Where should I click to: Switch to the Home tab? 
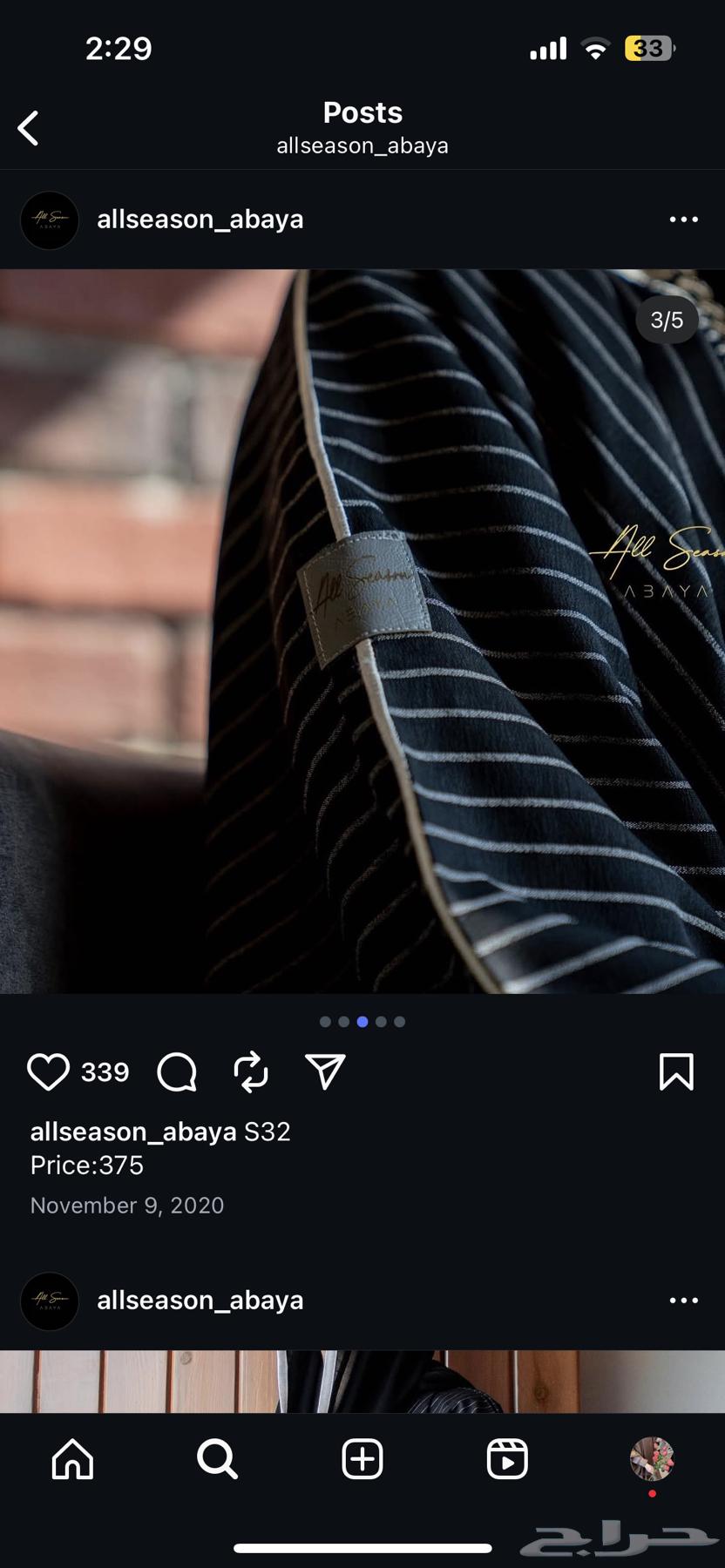tap(72, 1458)
